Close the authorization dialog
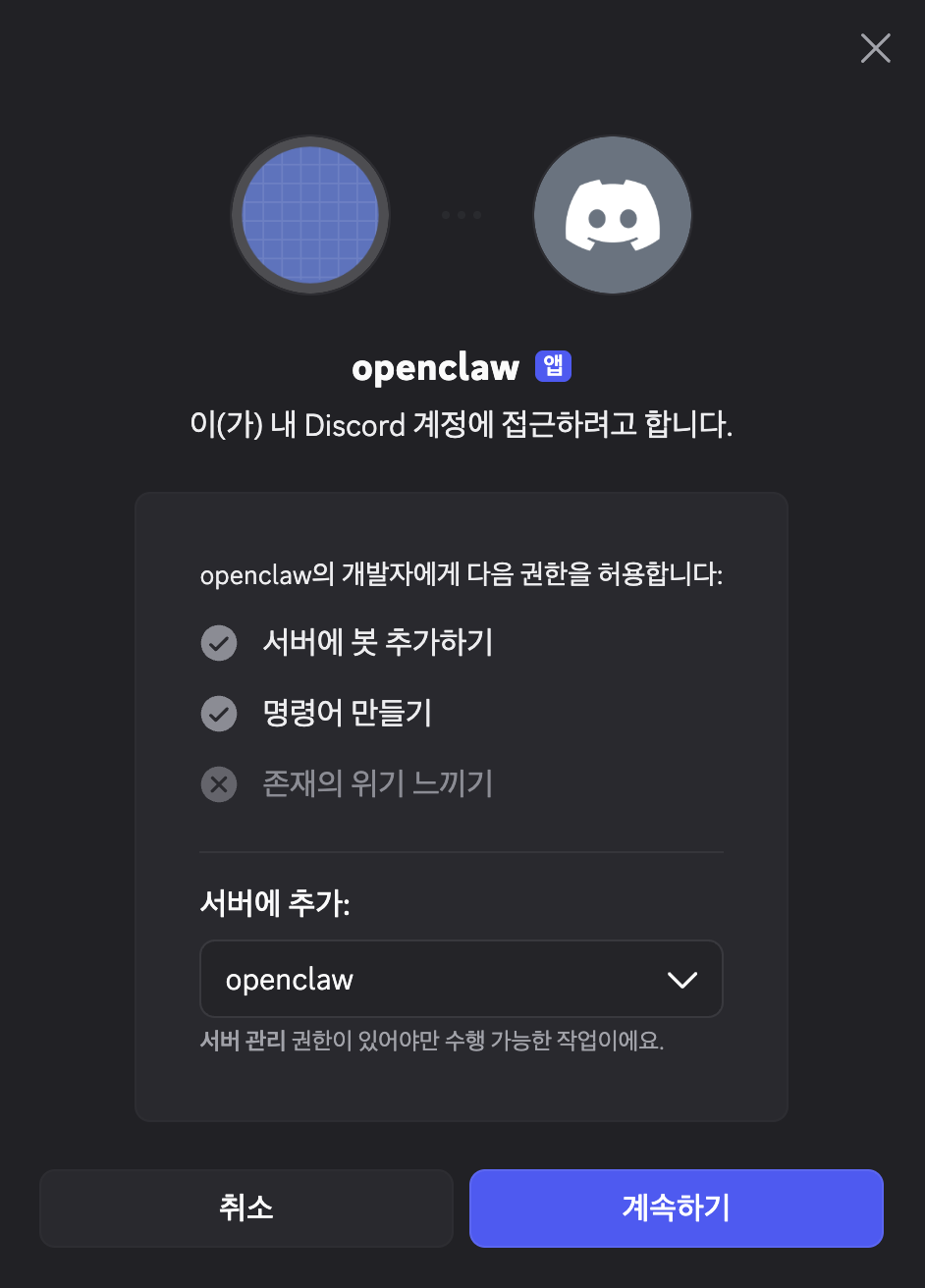Screen dimensions: 925x1288 [875, 48]
